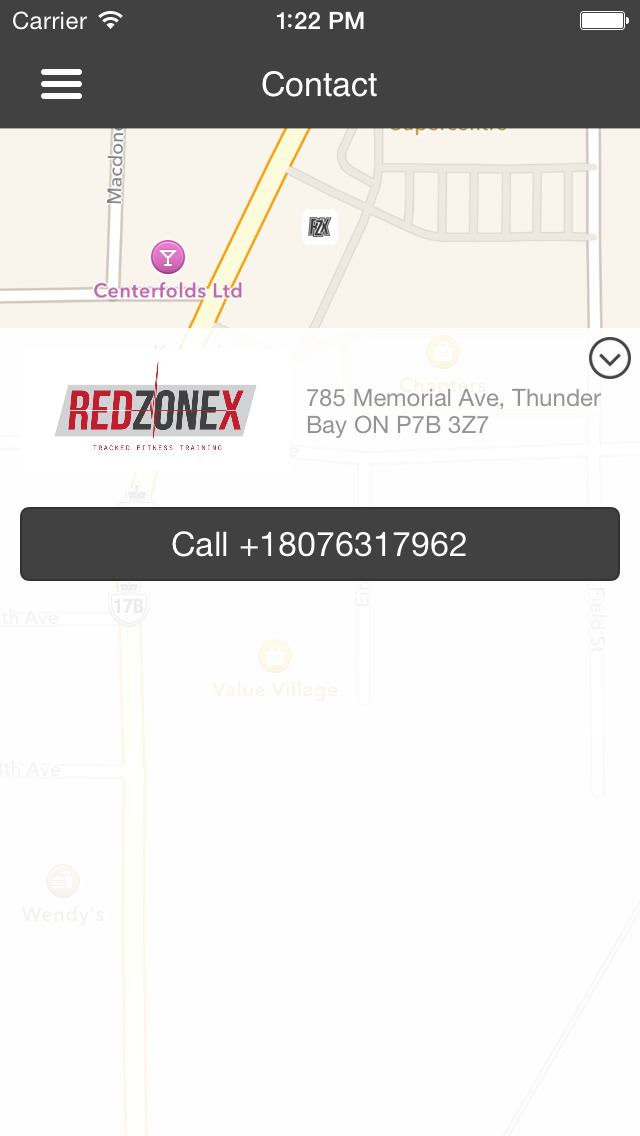Call +18076317962

point(320,544)
